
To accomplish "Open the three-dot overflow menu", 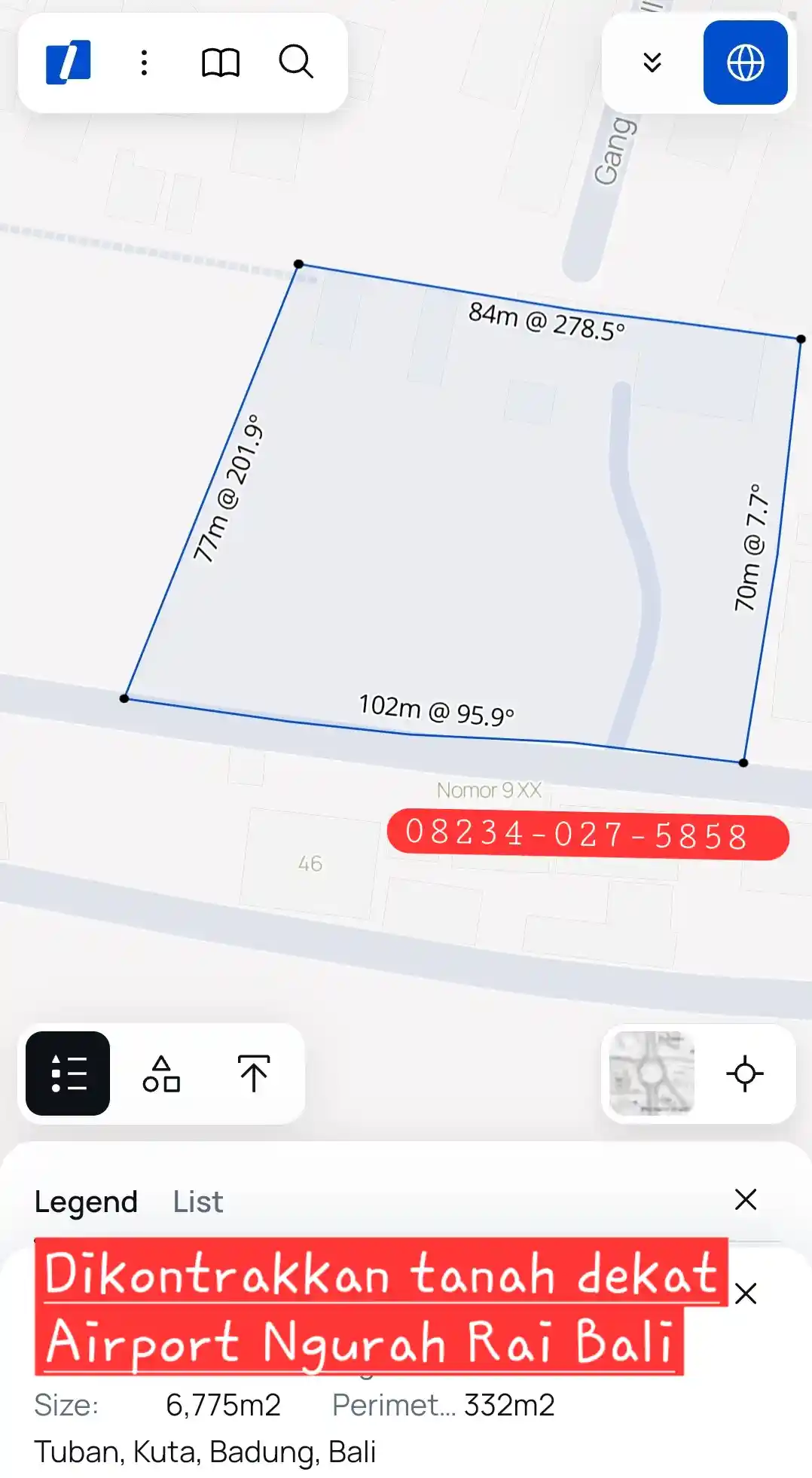I will click(144, 63).
